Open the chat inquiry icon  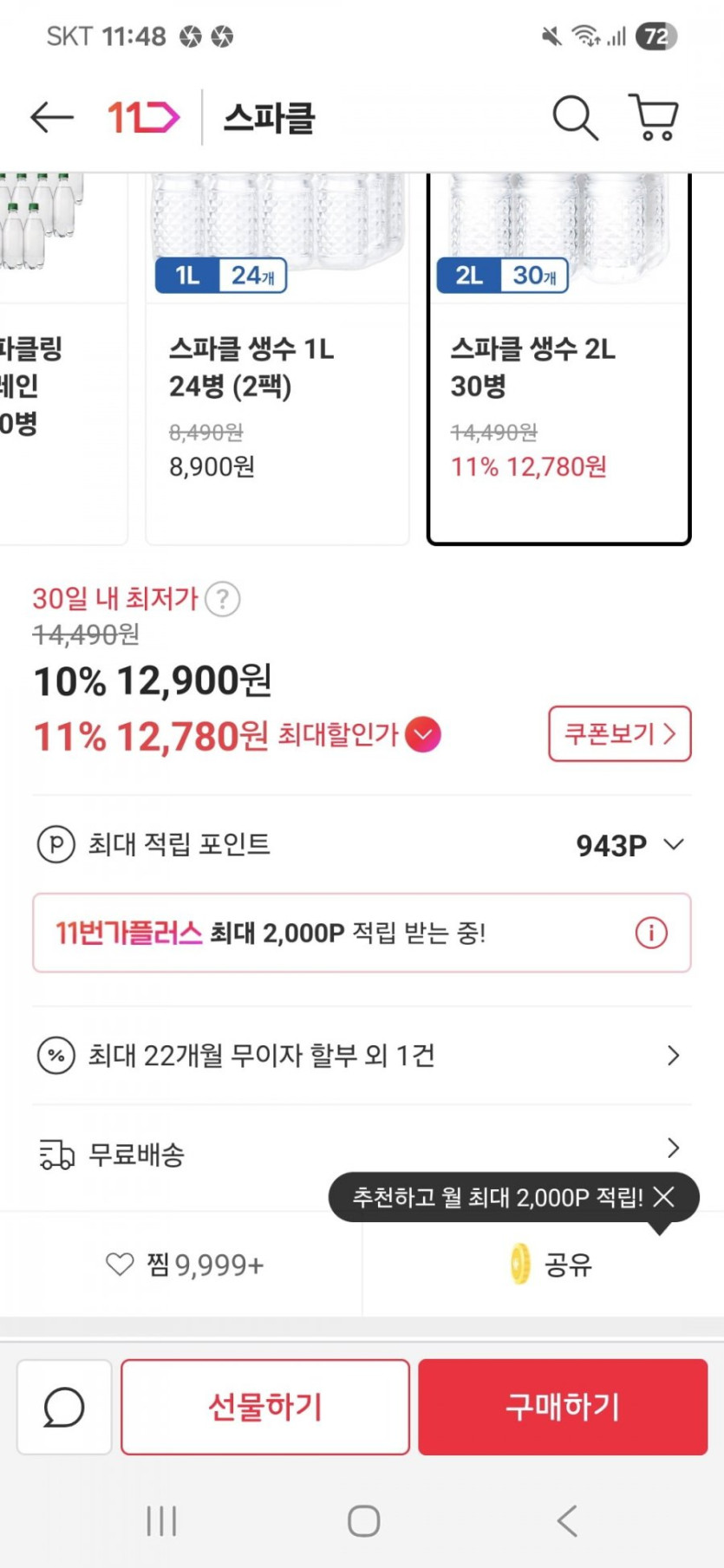coord(64,1407)
